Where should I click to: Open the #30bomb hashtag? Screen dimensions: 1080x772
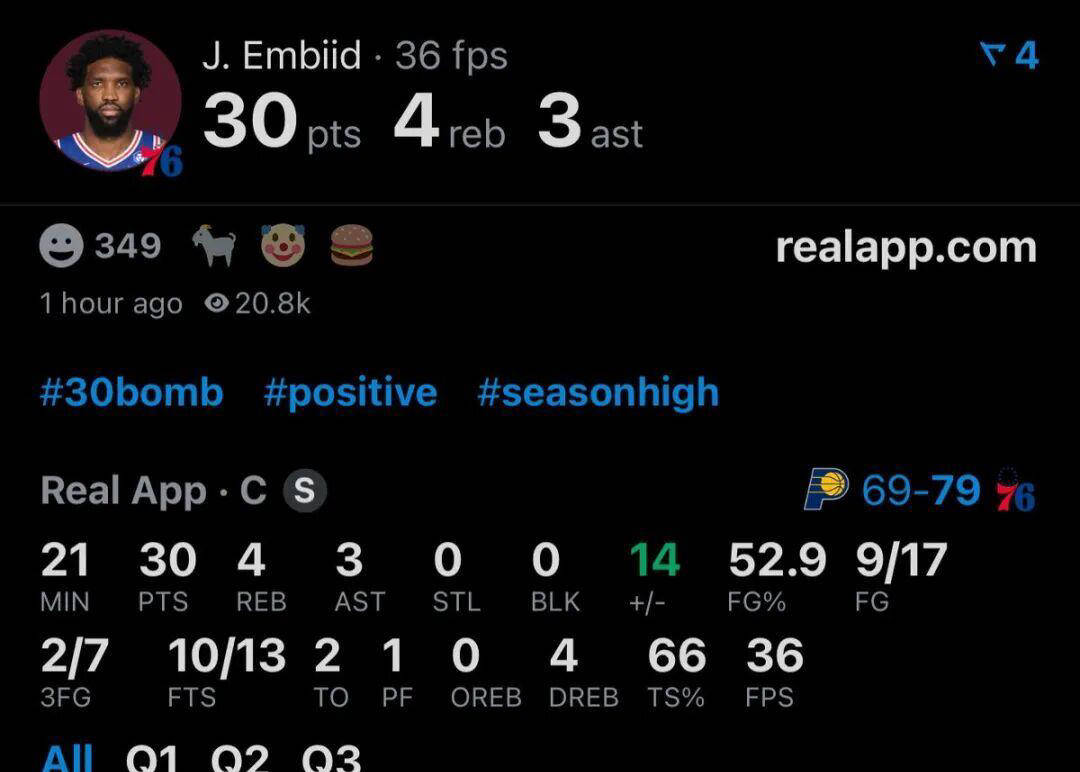pyautogui.click(x=131, y=393)
